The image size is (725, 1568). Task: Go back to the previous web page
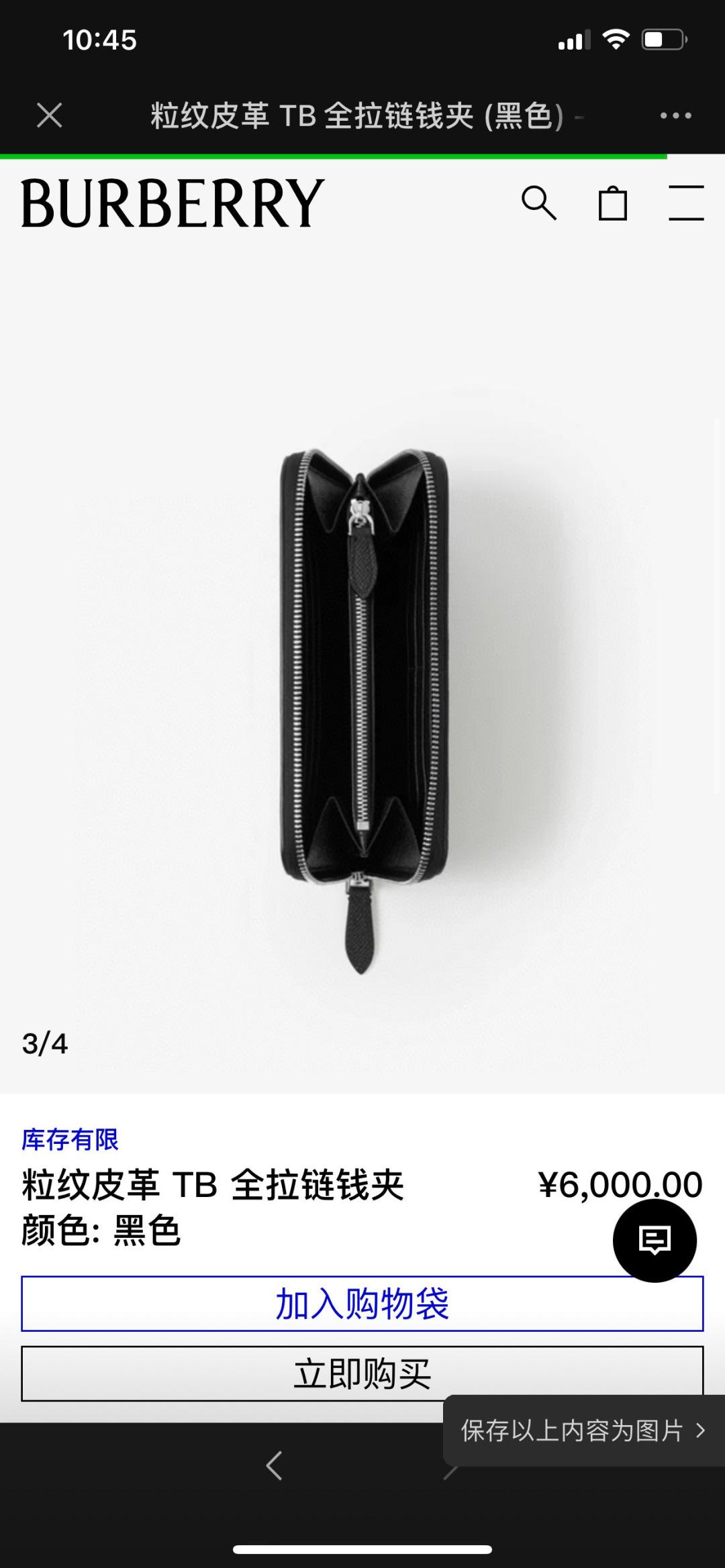pos(275,1465)
